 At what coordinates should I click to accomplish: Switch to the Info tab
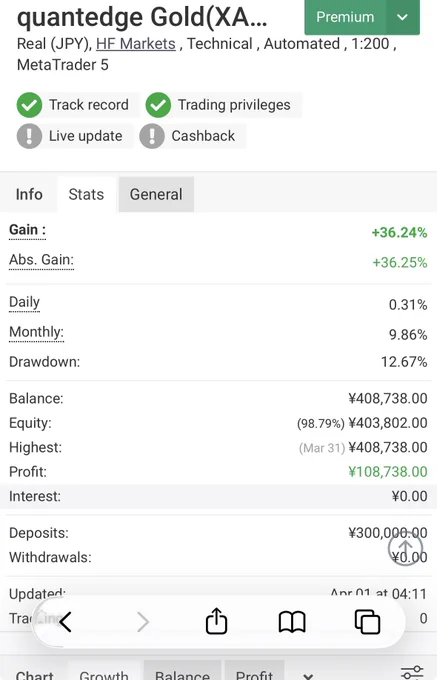(29, 194)
